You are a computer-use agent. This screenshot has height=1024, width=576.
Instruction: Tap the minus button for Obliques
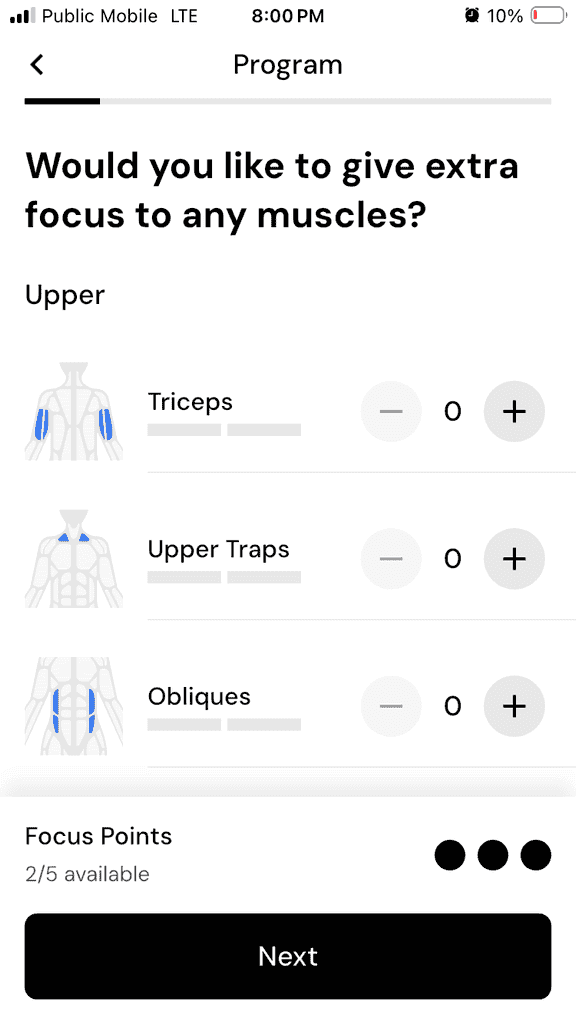pyautogui.click(x=391, y=706)
